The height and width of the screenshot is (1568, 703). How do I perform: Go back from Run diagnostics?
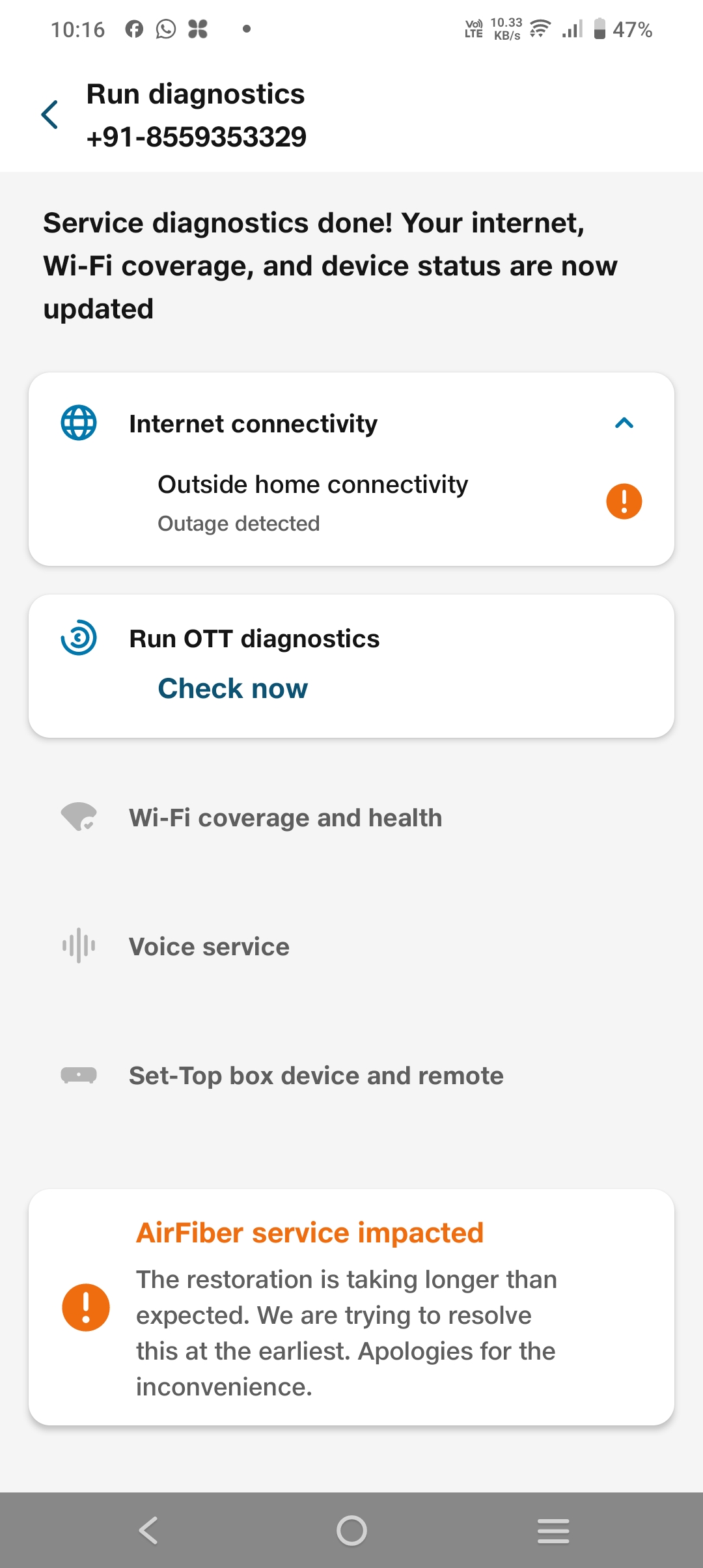pos(50,115)
